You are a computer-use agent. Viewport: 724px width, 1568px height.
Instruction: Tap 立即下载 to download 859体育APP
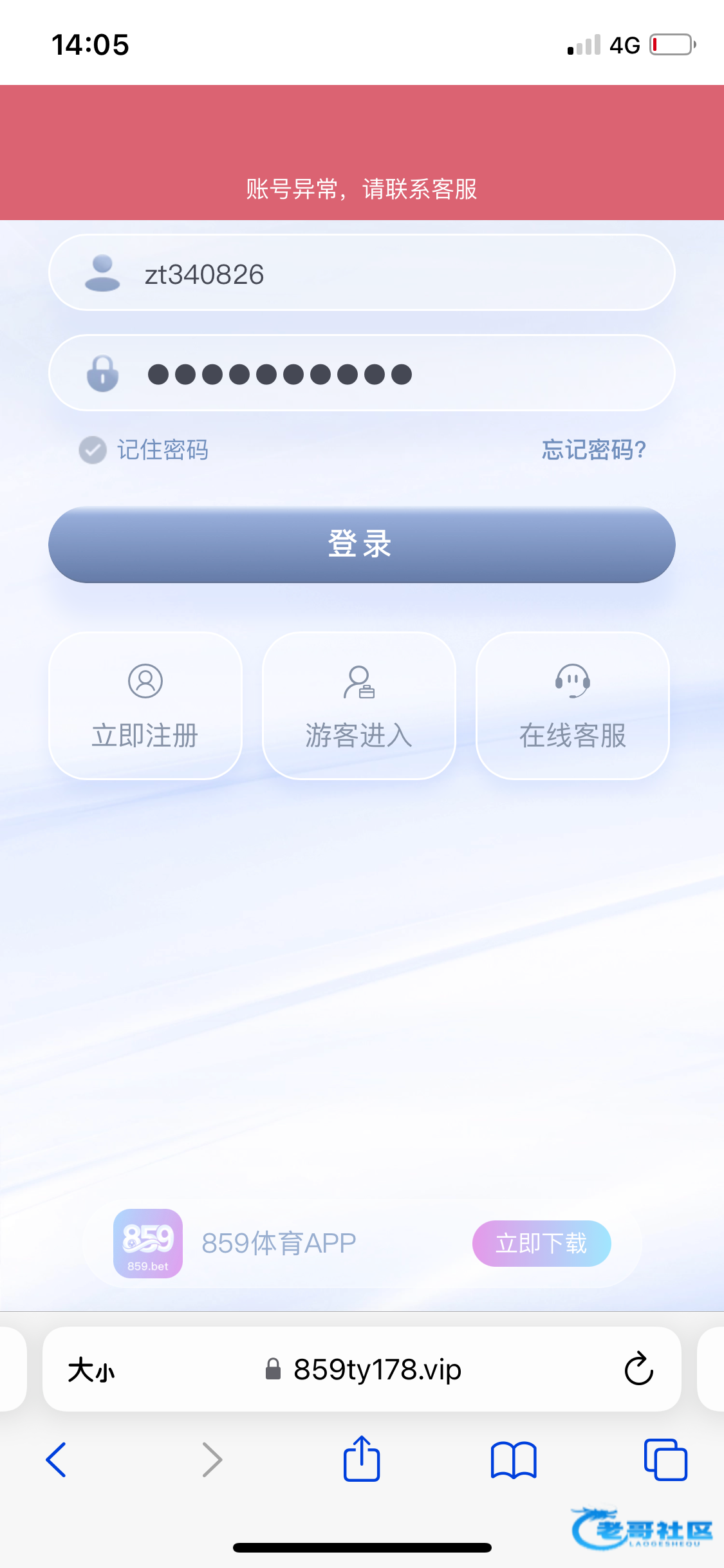(x=541, y=1244)
